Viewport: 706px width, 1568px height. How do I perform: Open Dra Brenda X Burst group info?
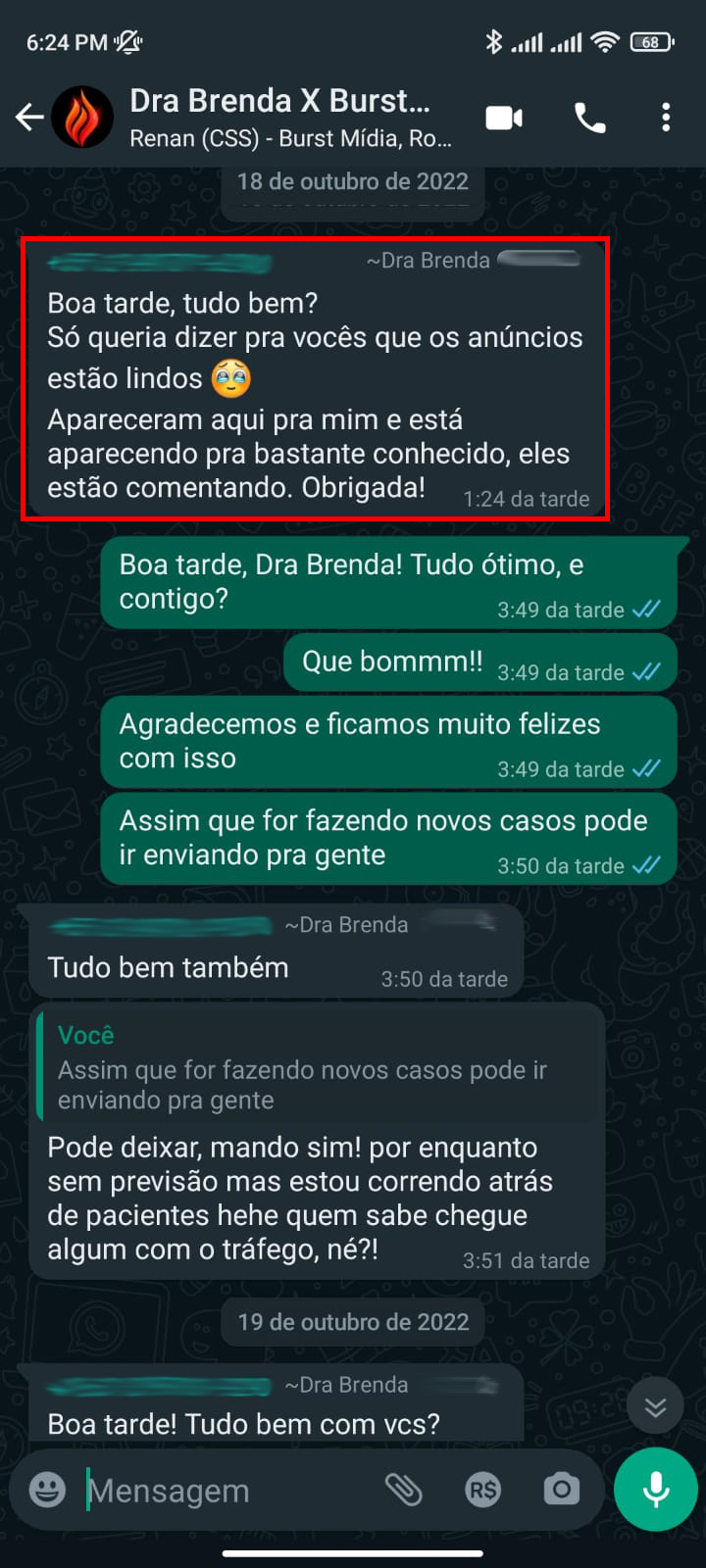pos(291,118)
